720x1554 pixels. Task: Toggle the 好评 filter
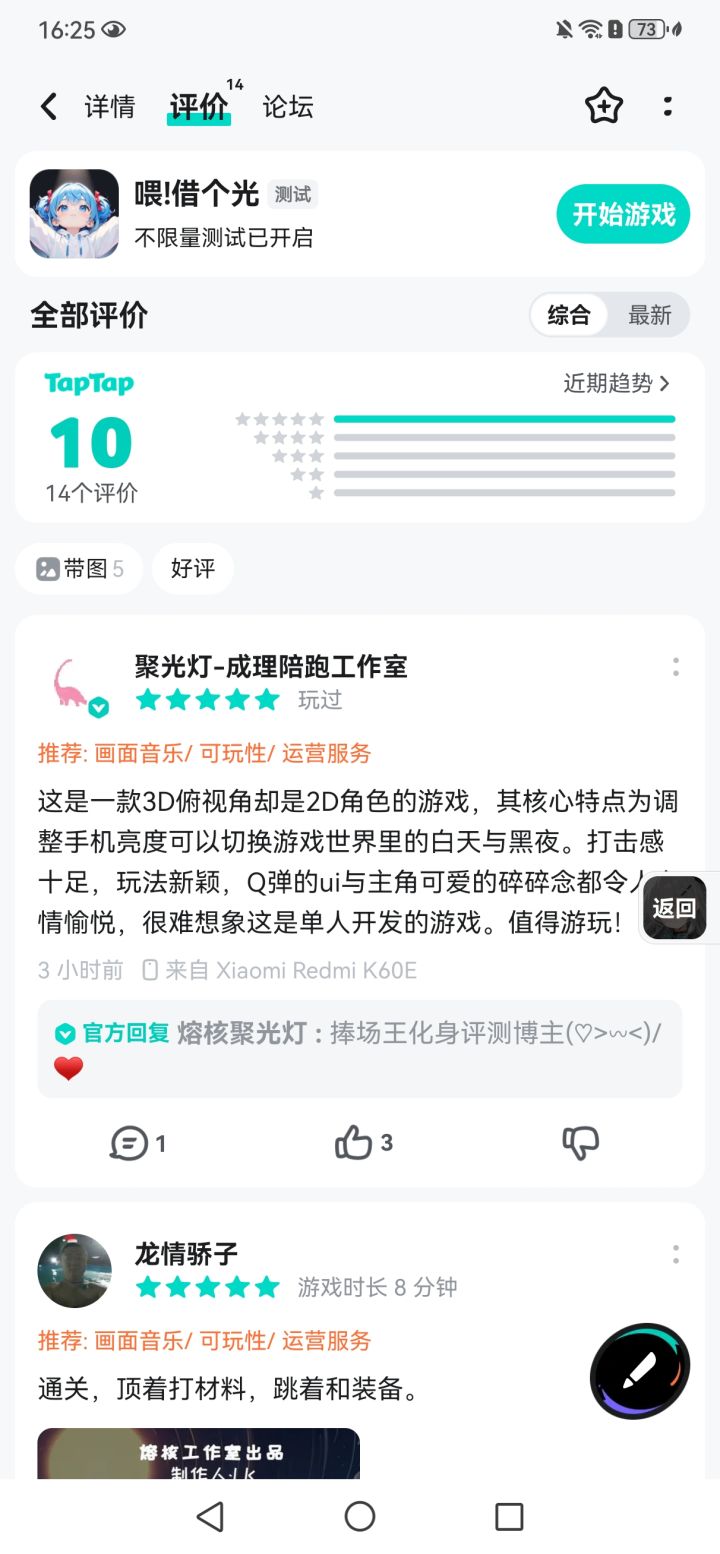click(192, 568)
